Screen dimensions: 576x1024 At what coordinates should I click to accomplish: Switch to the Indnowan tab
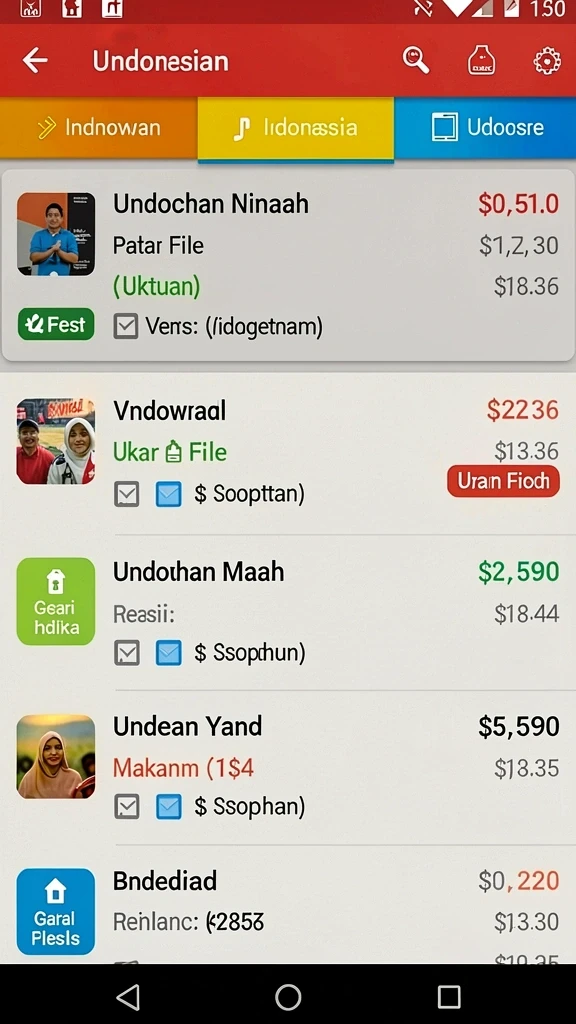pyautogui.click(x=99, y=127)
